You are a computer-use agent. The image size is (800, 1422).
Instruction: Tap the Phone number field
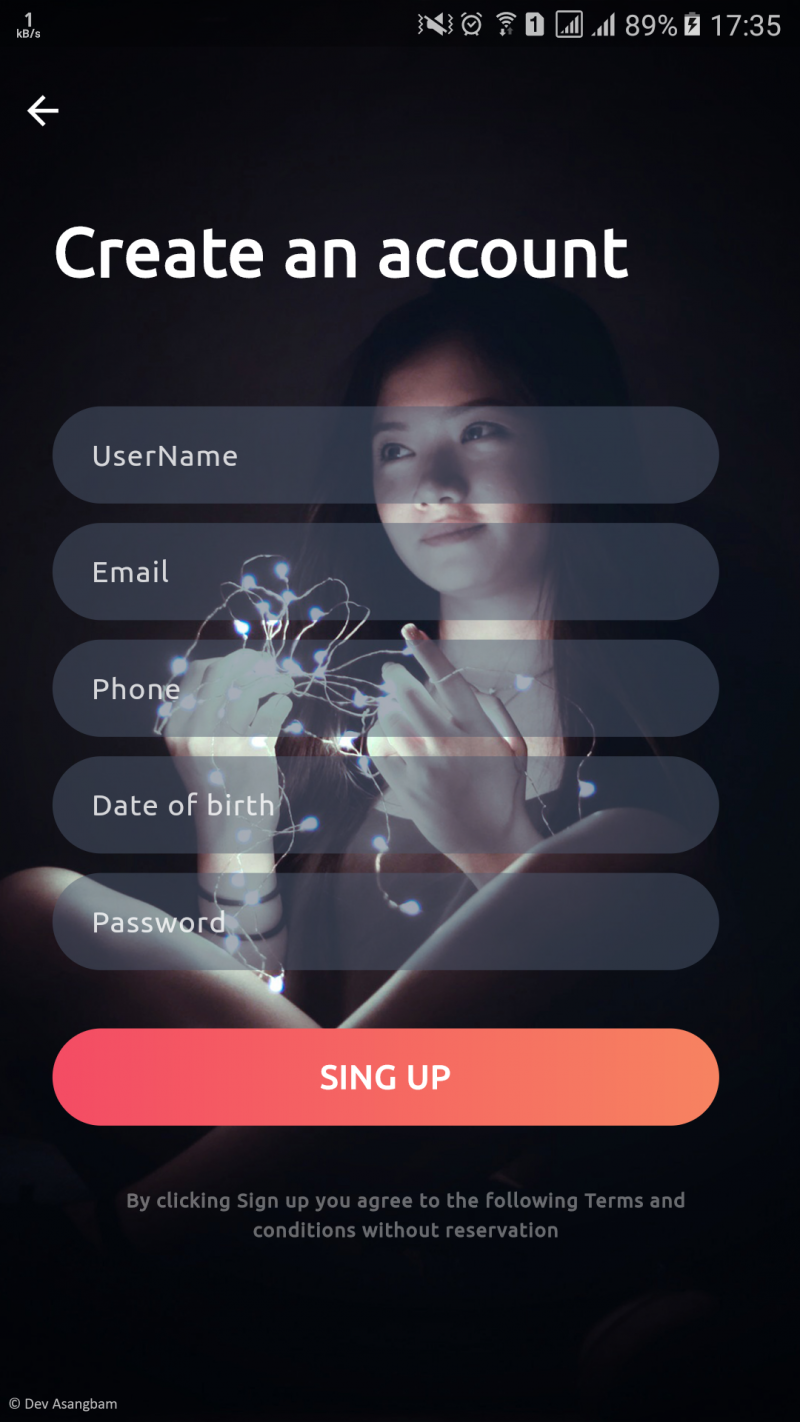[385, 689]
